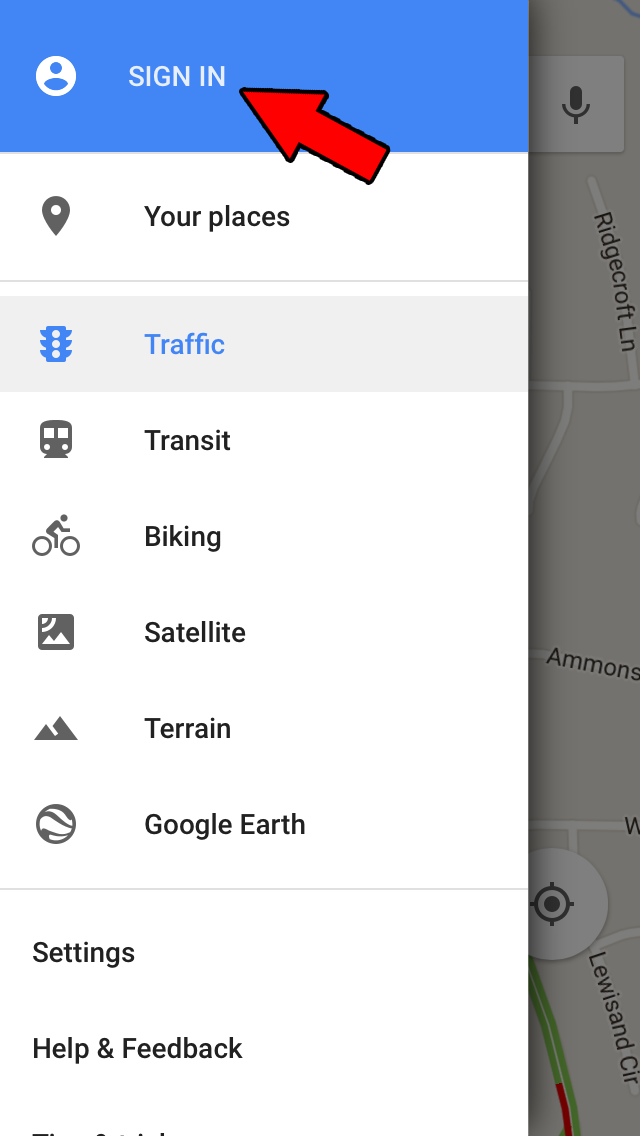The image size is (640, 1136).
Task: Launch Google Earth
Action: coord(264,824)
